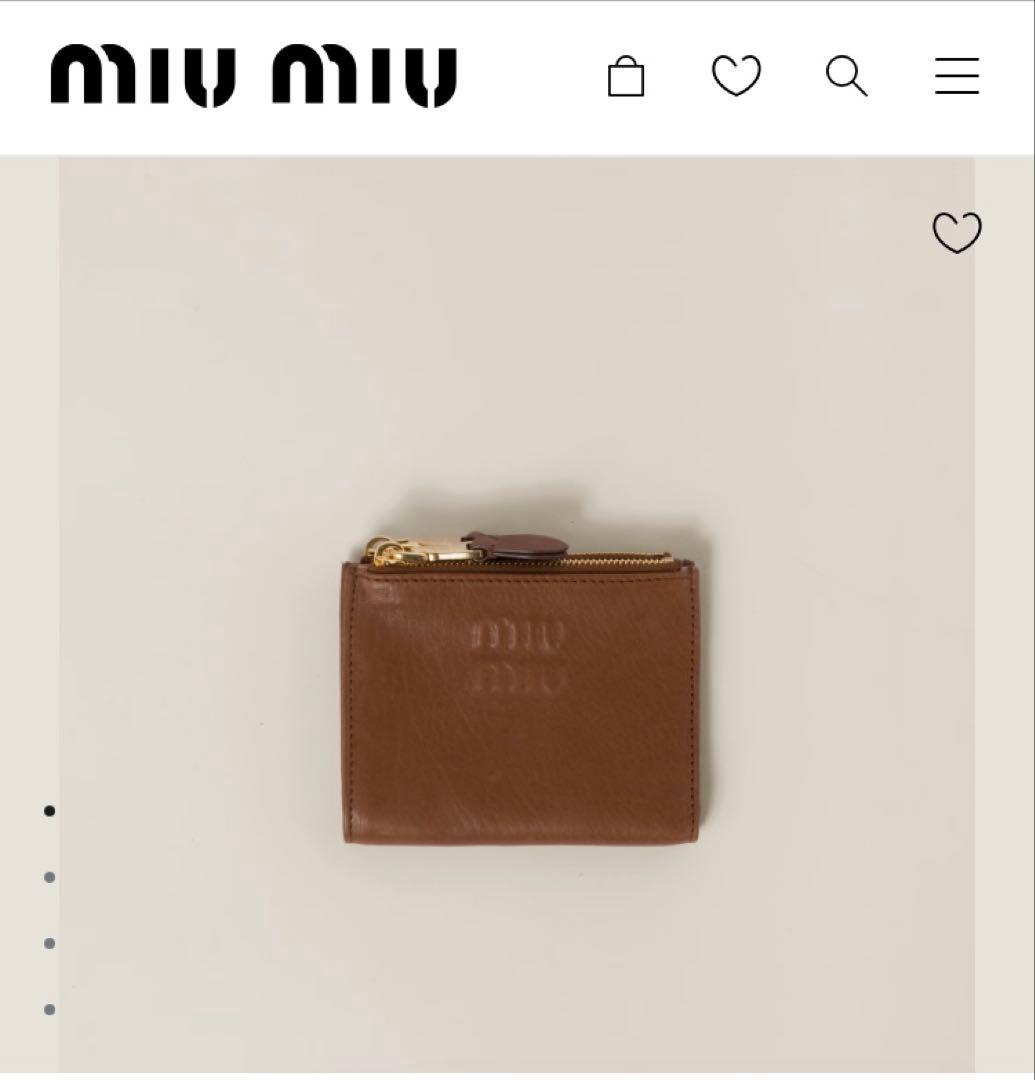Jump to the last product photo dot
Screen dimensions: 1035x1080
pos(50,1011)
